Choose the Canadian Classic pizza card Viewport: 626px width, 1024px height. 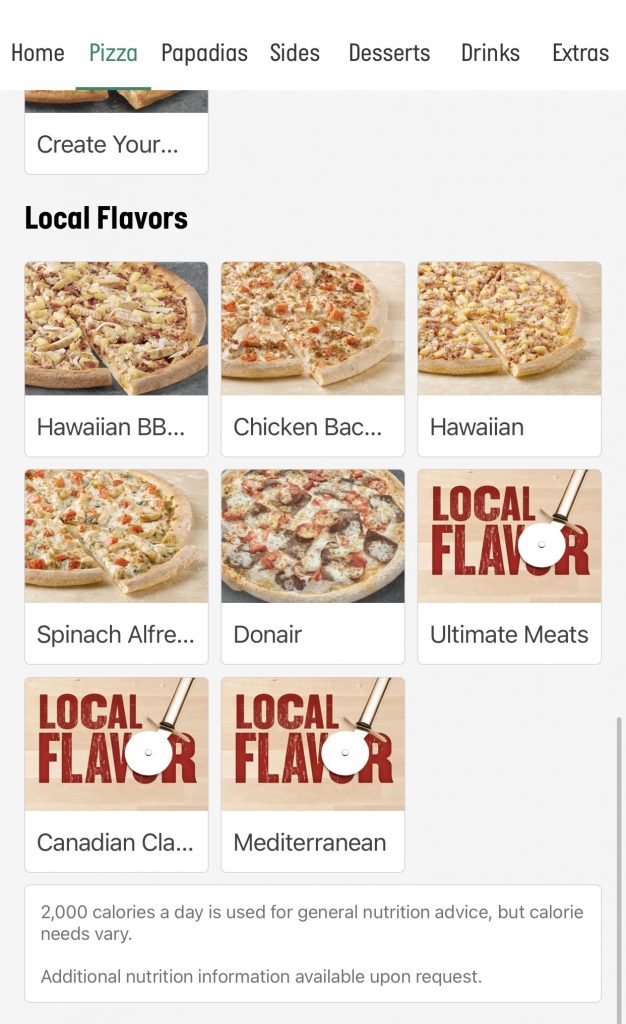click(116, 774)
